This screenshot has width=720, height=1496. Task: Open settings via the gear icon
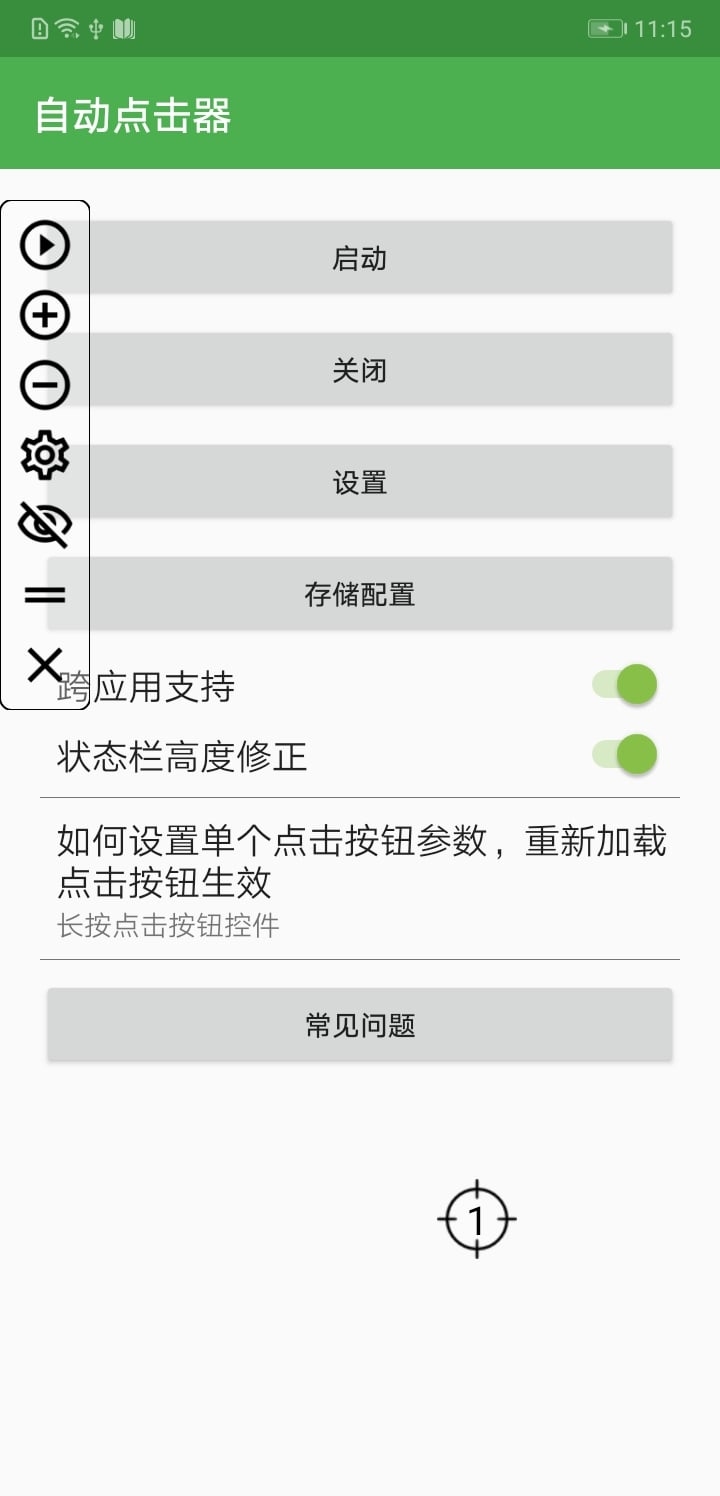tap(45, 453)
